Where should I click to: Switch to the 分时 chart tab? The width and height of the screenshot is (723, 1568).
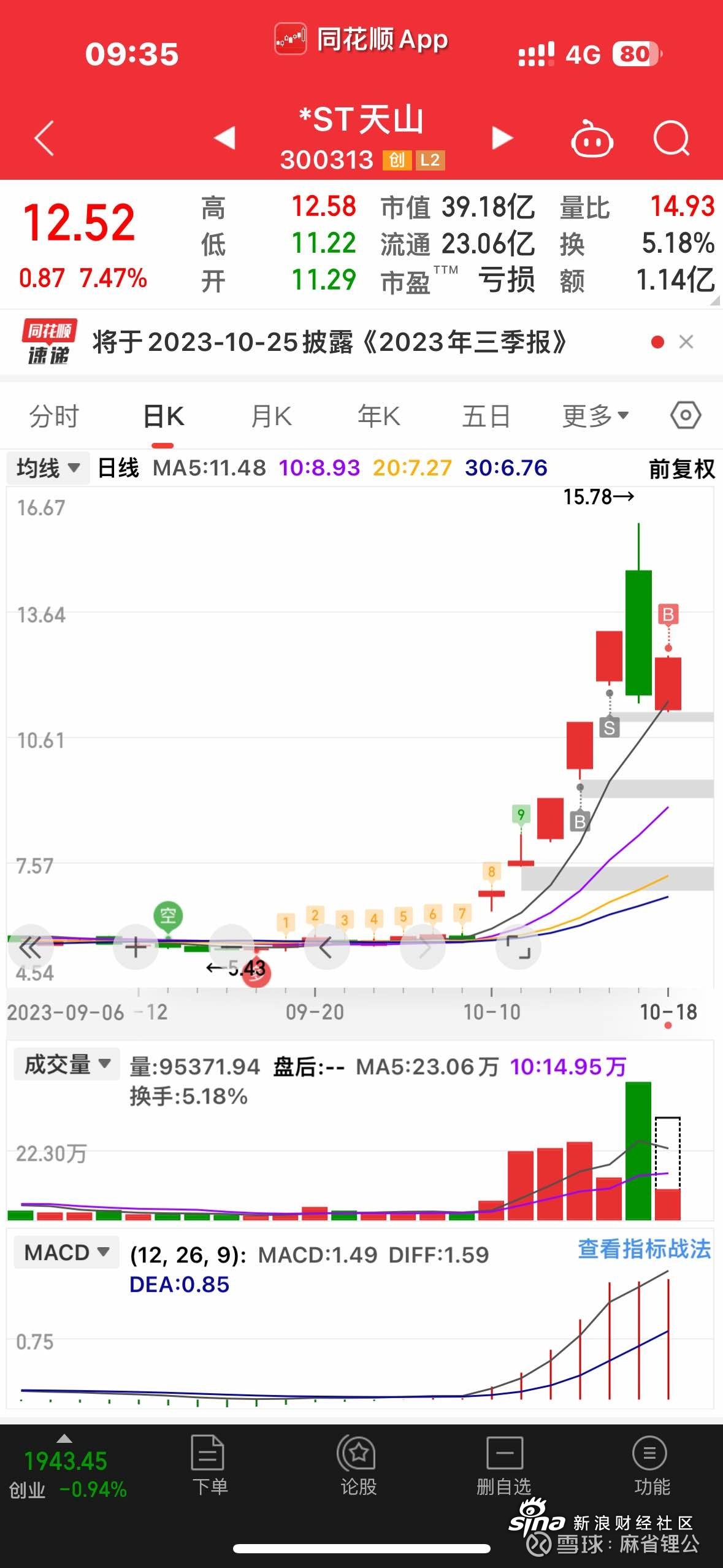(x=54, y=417)
